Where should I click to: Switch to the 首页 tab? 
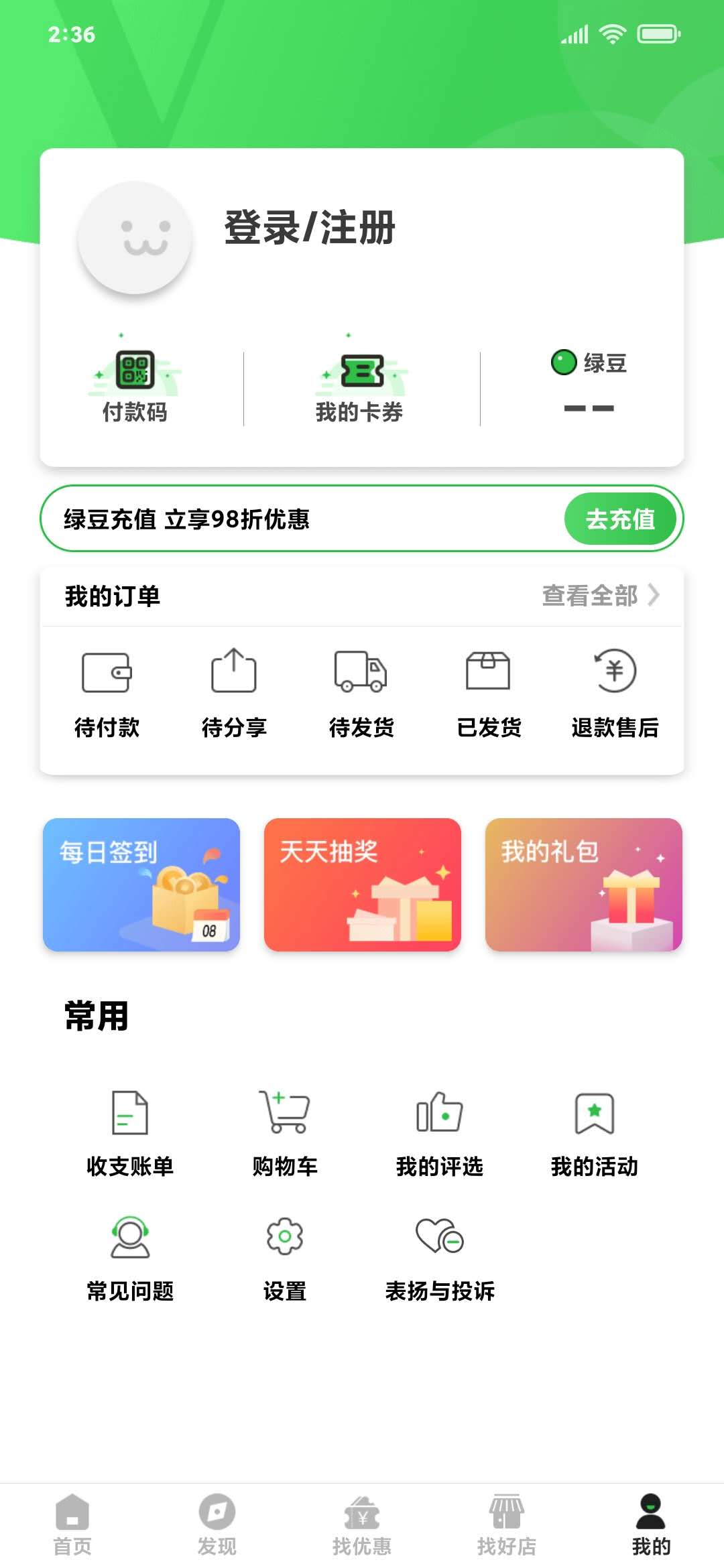(x=72, y=1524)
